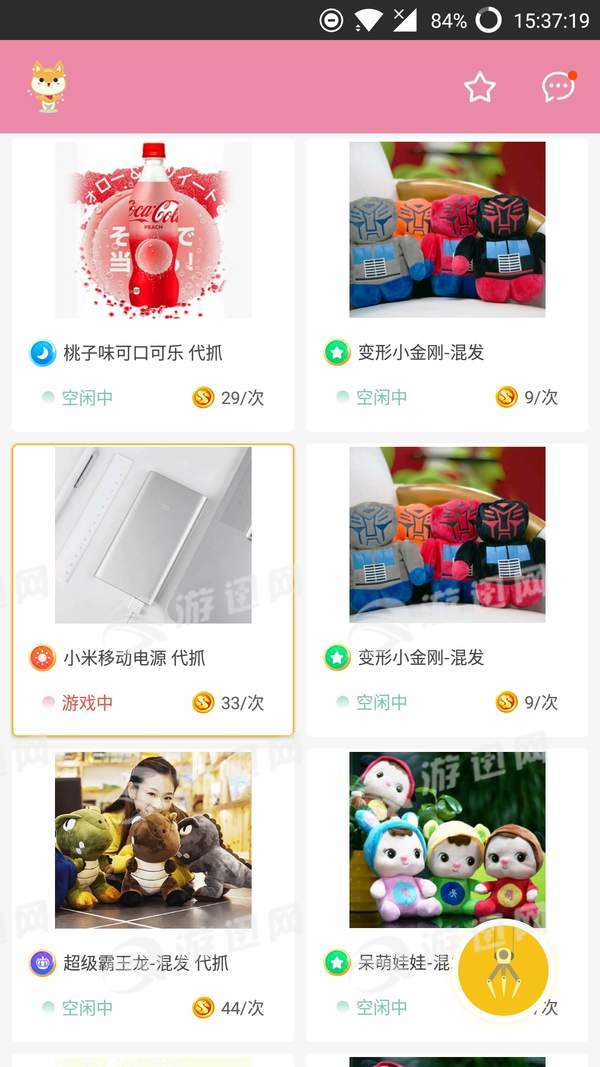Tap the yellow claw floating button
The height and width of the screenshot is (1067, 600).
click(x=503, y=970)
